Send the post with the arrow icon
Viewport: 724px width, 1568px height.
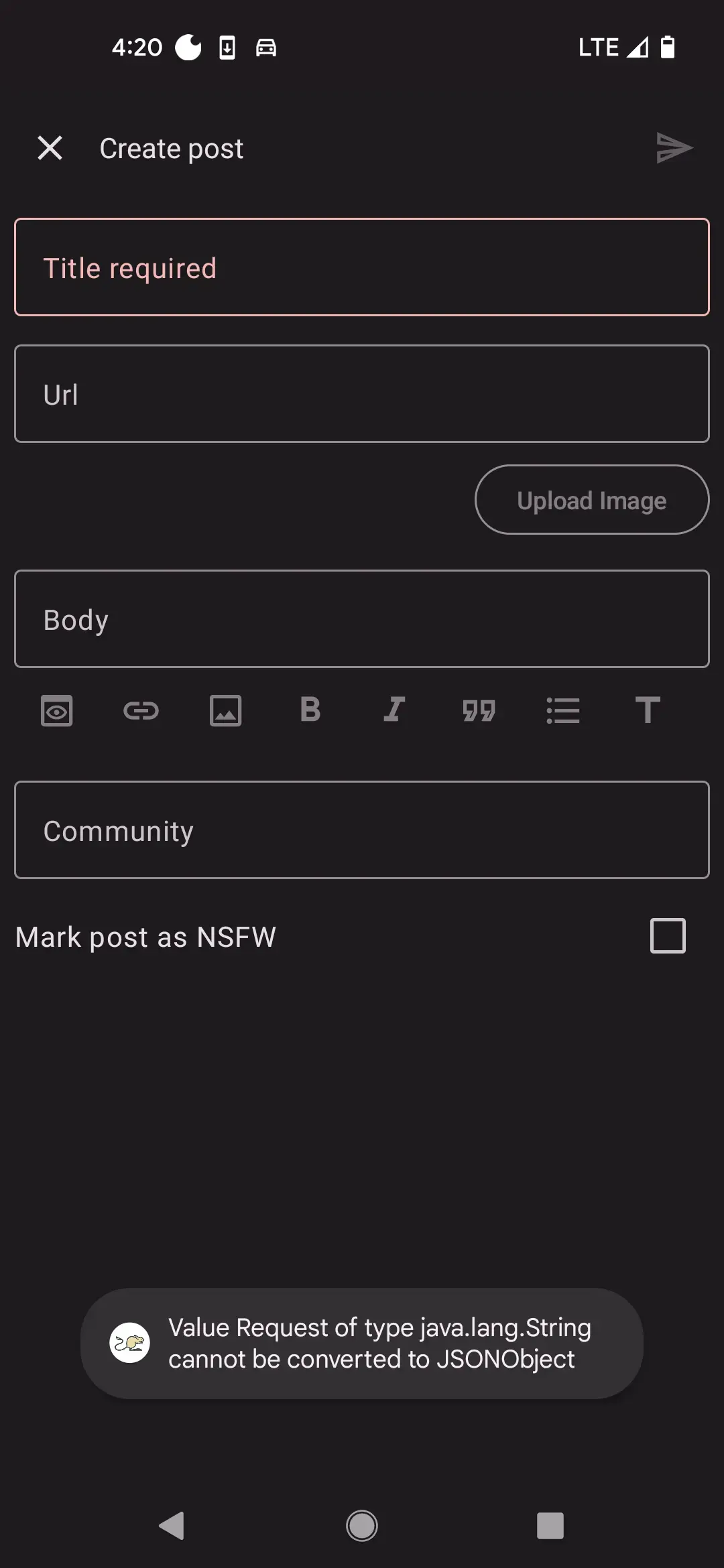click(674, 148)
